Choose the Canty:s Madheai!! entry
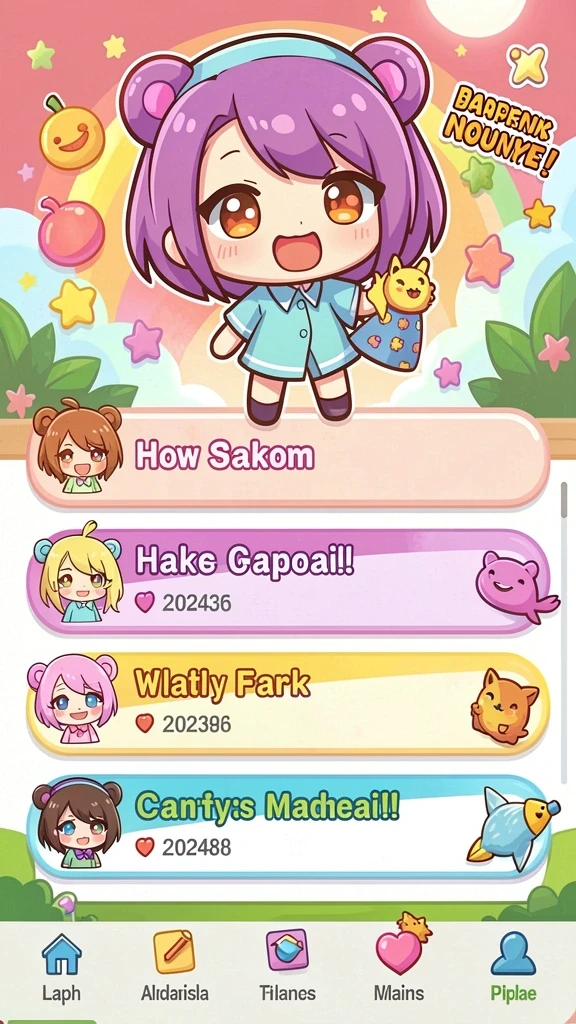Image resolution: width=576 pixels, height=1024 pixels. [288, 827]
